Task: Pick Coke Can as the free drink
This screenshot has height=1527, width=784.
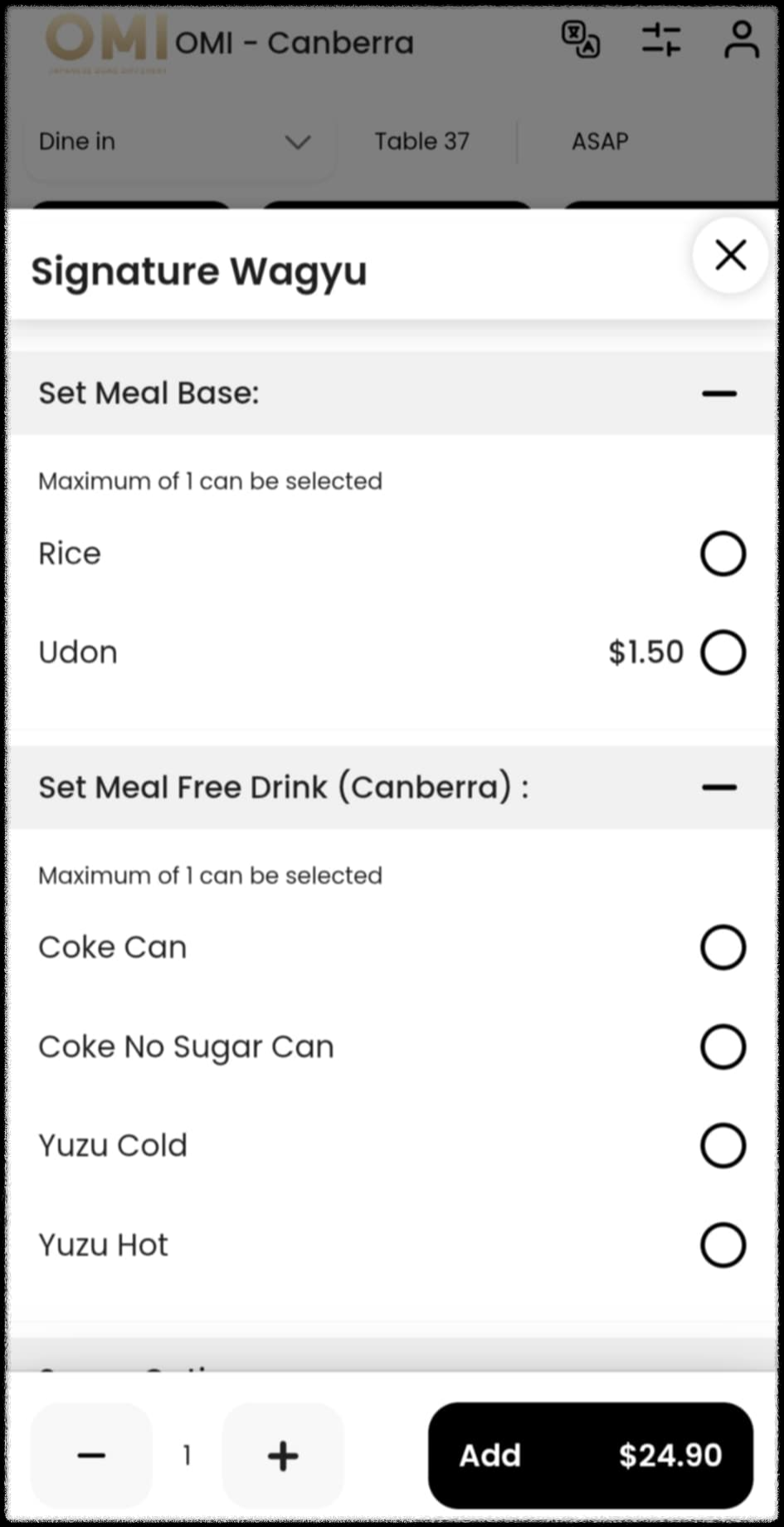Action: click(x=723, y=948)
